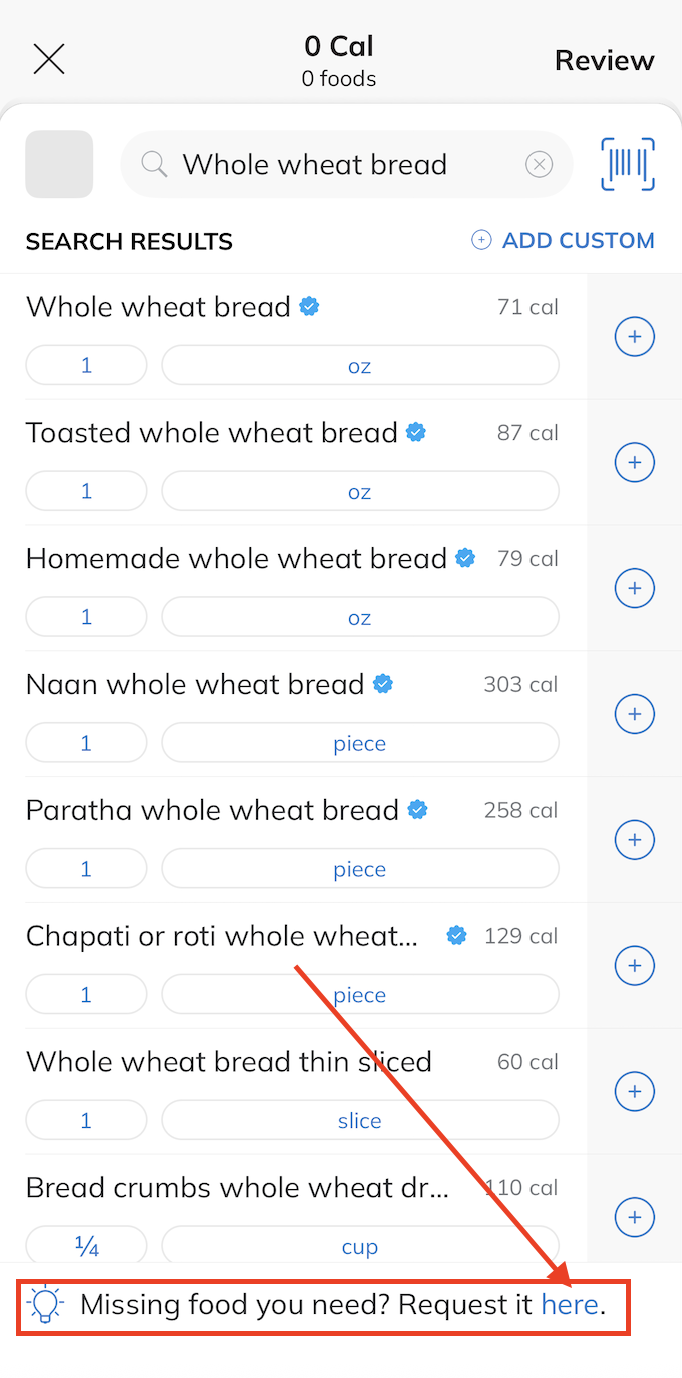Add Naan whole wheat bread
The height and width of the screenshot is (1378, 682).
(x=634, y=714)
